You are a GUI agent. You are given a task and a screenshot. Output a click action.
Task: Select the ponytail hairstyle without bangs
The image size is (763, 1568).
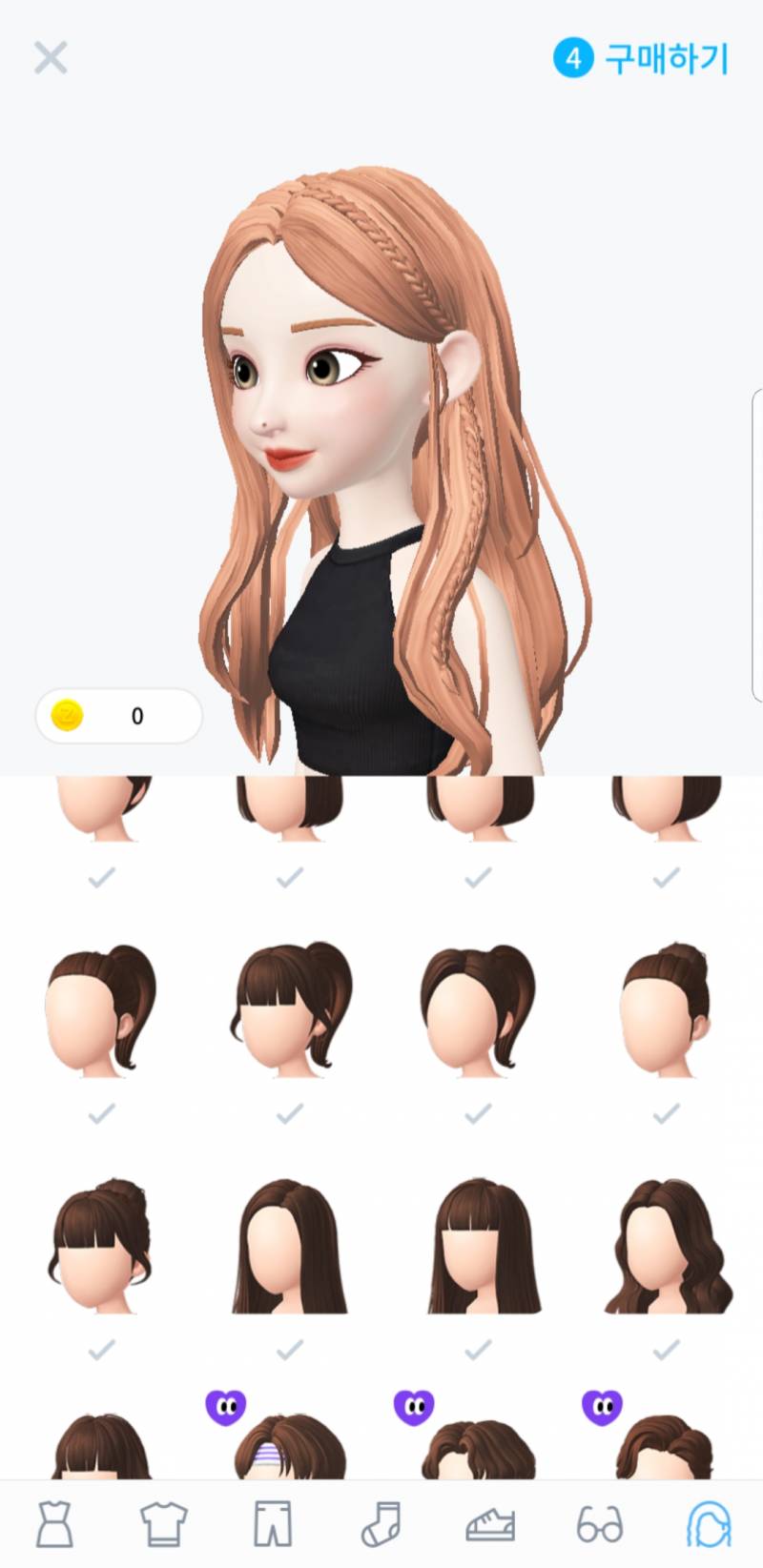pos(101,1010)
